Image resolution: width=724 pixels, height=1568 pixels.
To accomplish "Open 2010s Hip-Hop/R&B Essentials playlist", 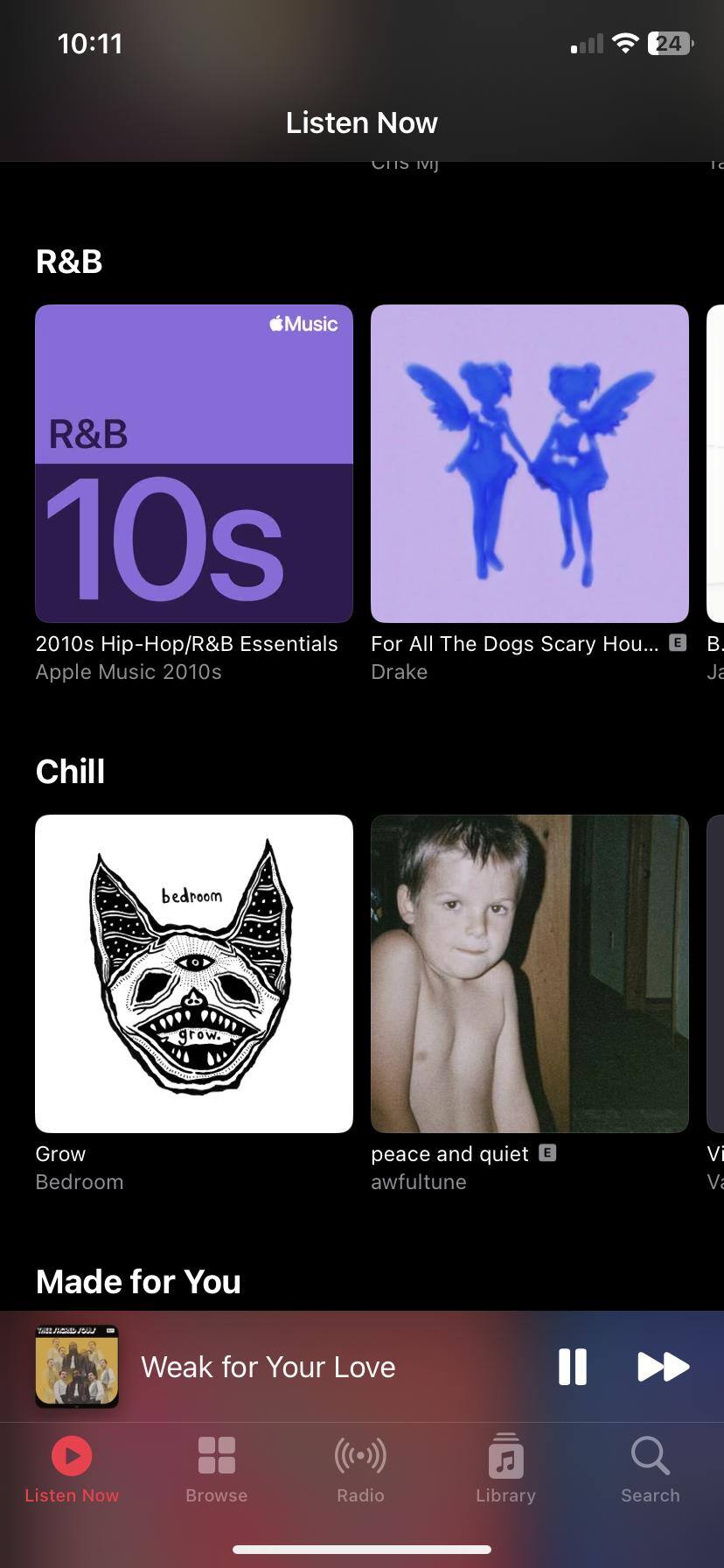I will pyautogui.click(x=194, y=464).
